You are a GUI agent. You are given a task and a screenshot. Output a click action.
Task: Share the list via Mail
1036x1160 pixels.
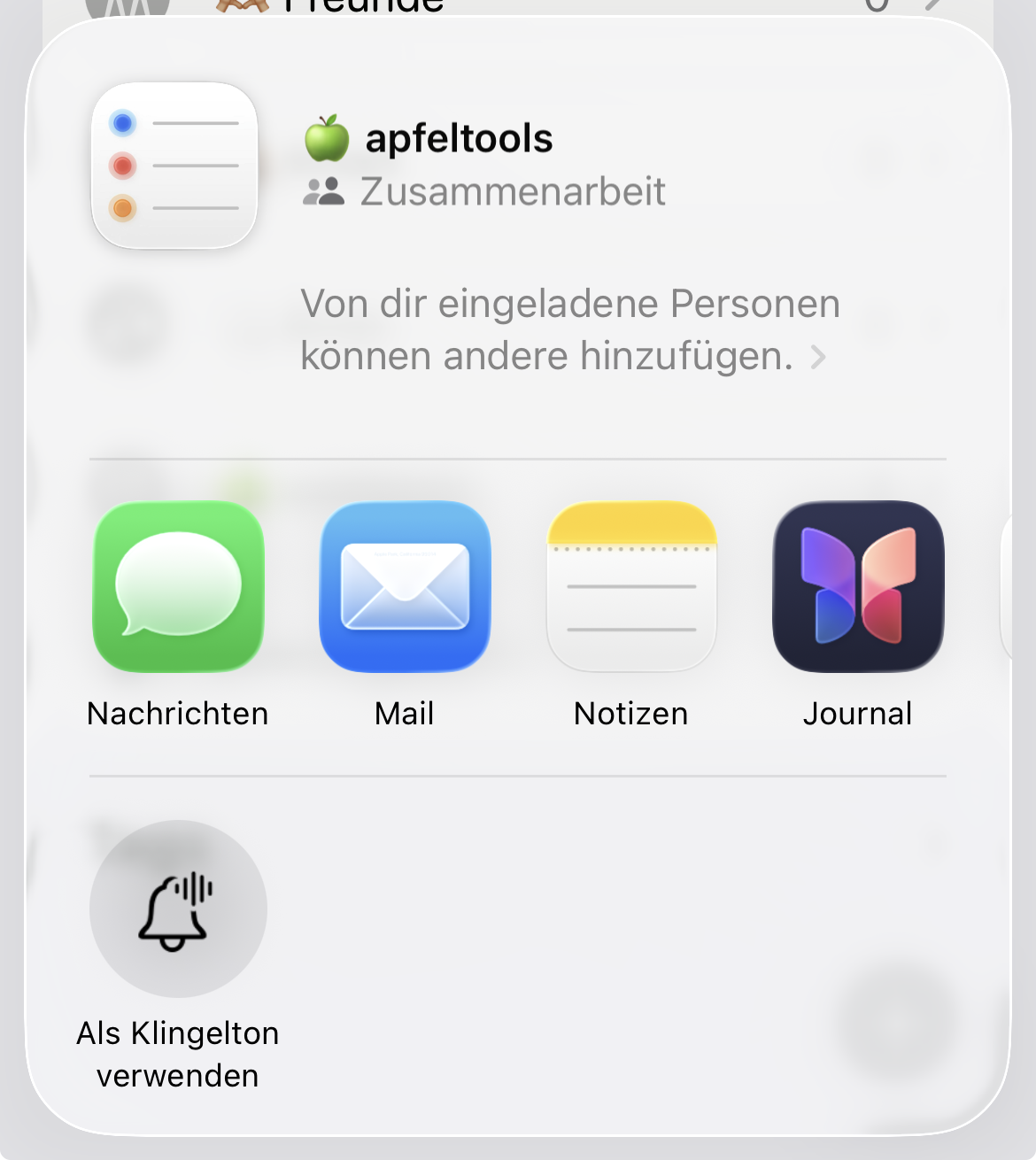point(405,587)
